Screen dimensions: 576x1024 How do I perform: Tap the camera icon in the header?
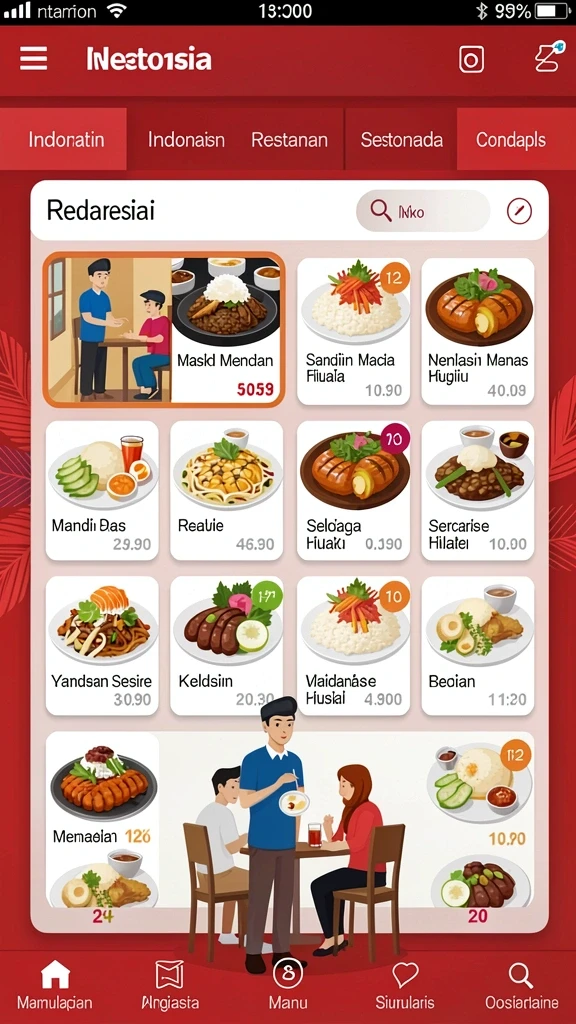(471, 59)
